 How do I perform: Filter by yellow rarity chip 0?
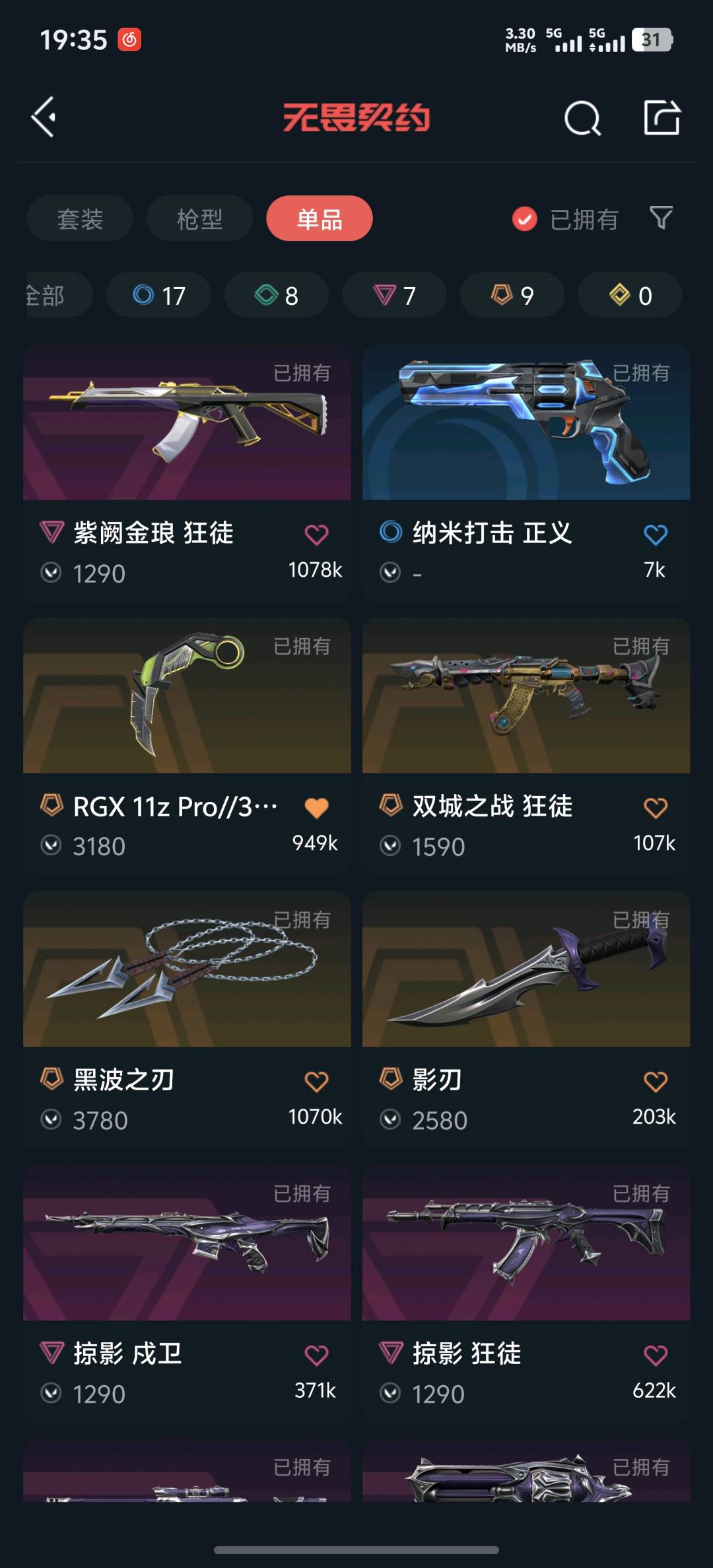630,295
